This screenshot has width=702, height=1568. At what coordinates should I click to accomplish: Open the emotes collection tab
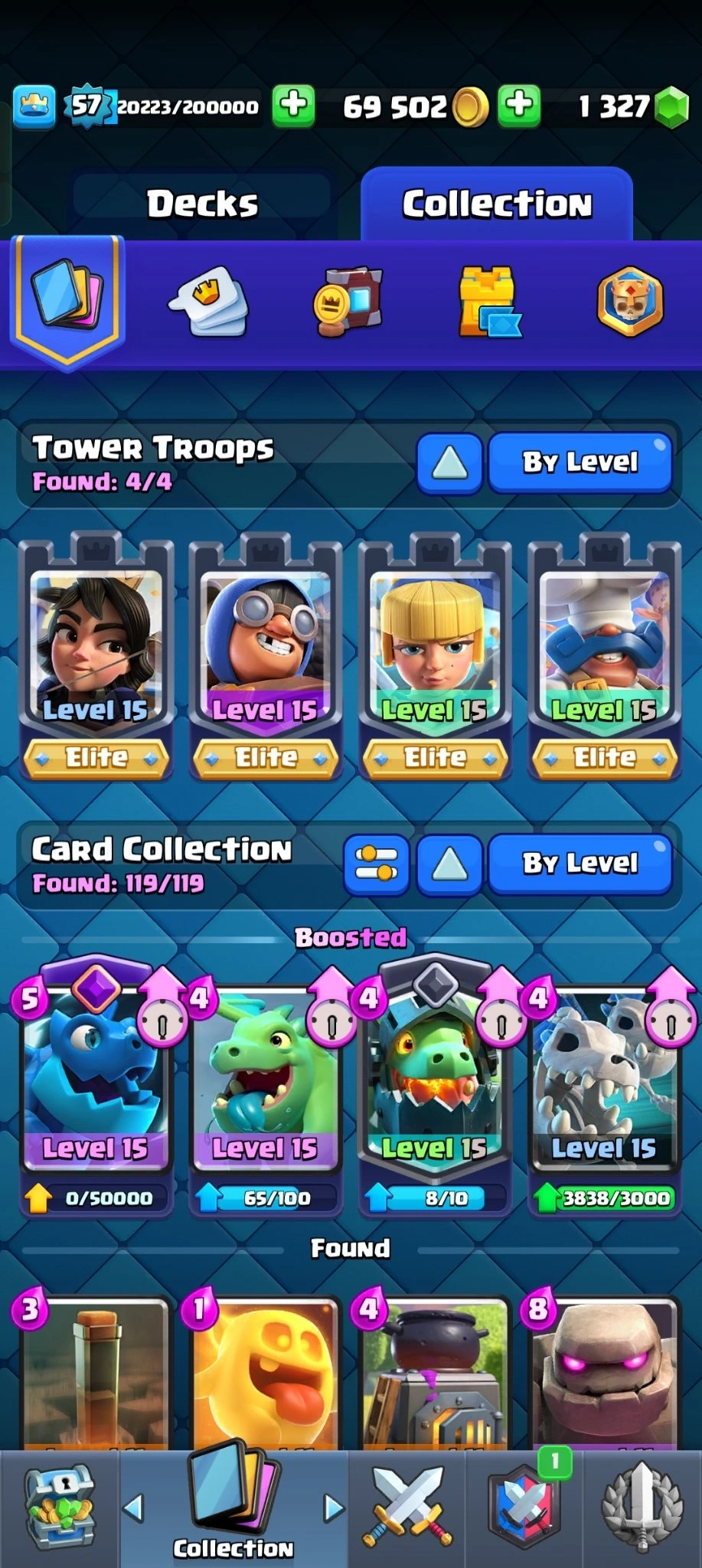[209, 301]
